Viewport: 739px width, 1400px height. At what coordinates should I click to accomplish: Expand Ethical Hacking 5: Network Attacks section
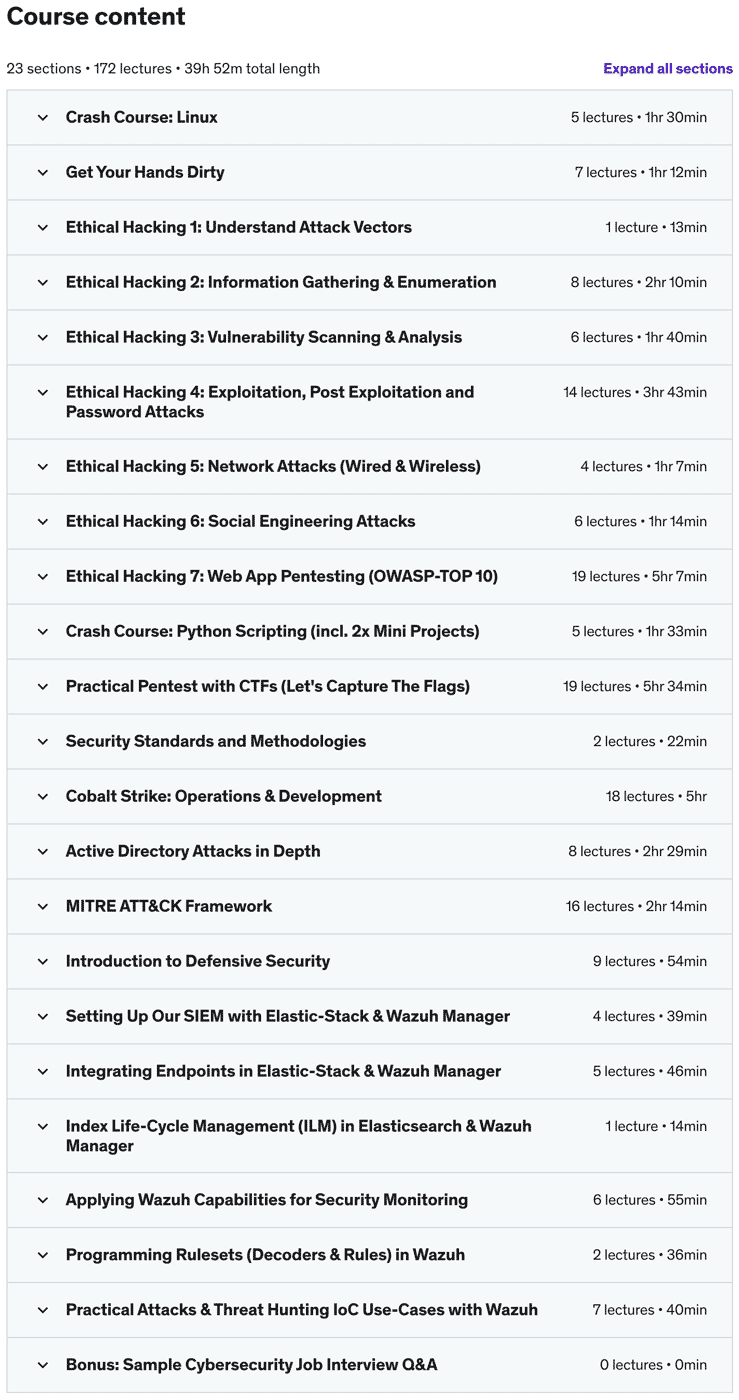[272, 467]
